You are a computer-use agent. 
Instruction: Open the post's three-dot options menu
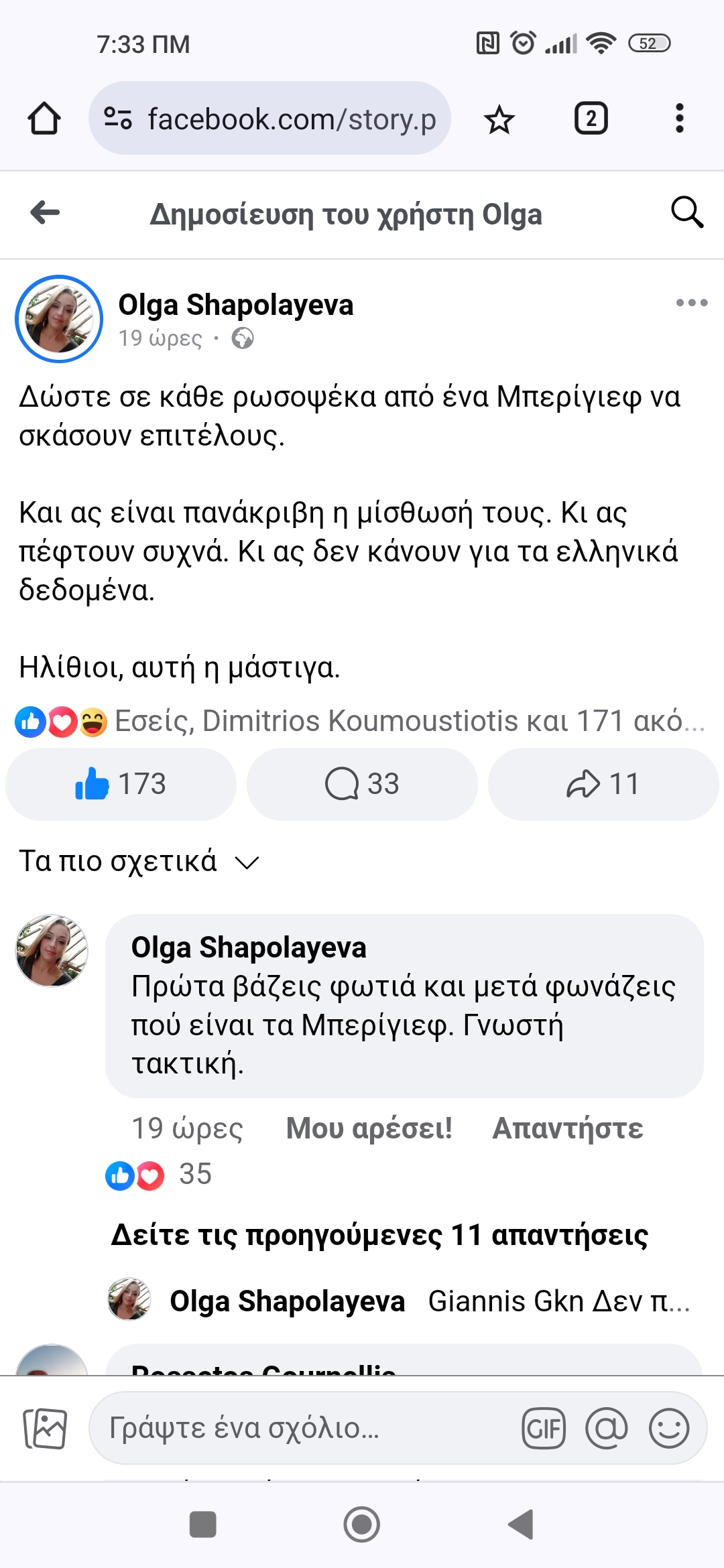pyautogui.click(x=691, y=303)
